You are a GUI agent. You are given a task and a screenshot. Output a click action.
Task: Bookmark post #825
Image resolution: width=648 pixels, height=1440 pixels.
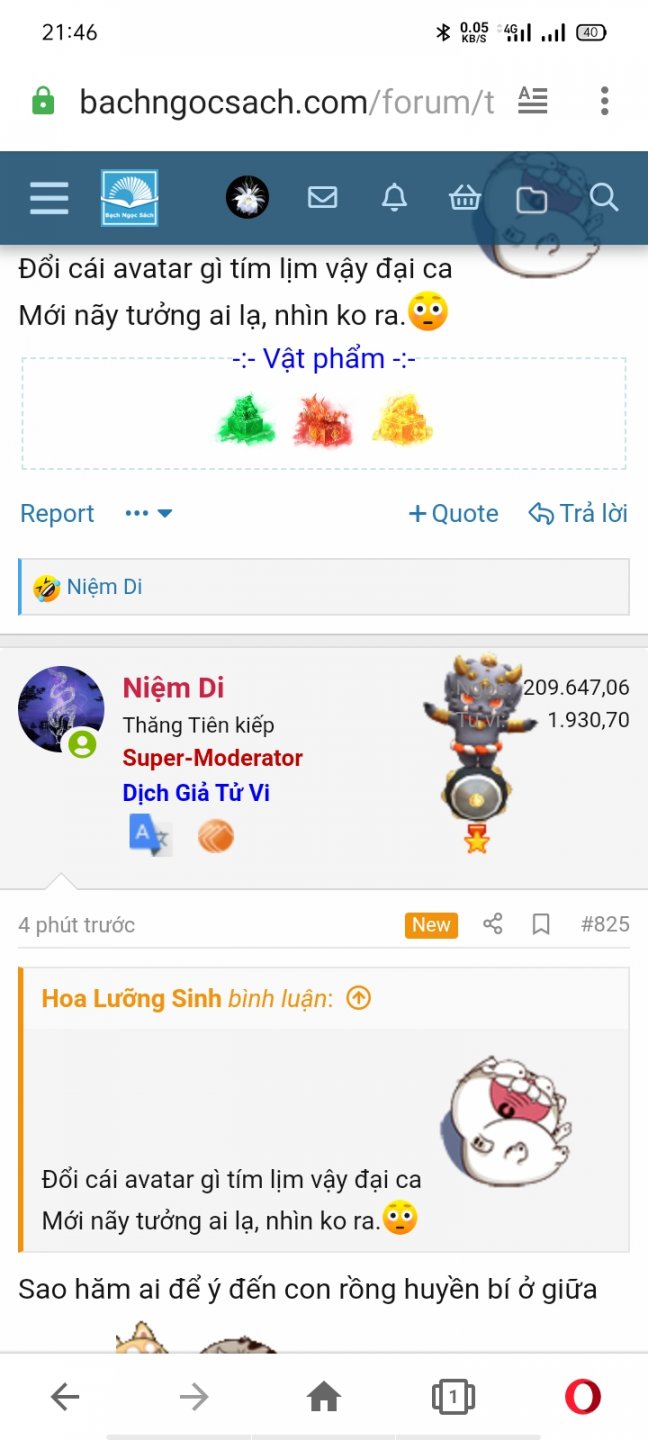click(541, 925)
